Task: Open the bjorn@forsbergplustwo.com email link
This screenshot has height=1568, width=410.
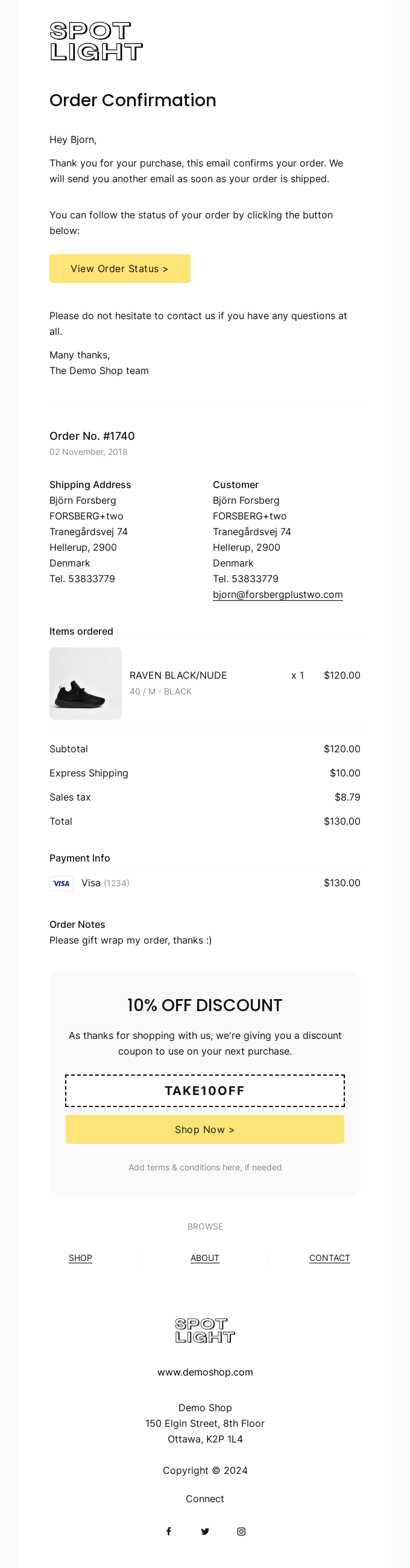Action: click(277, 595)
